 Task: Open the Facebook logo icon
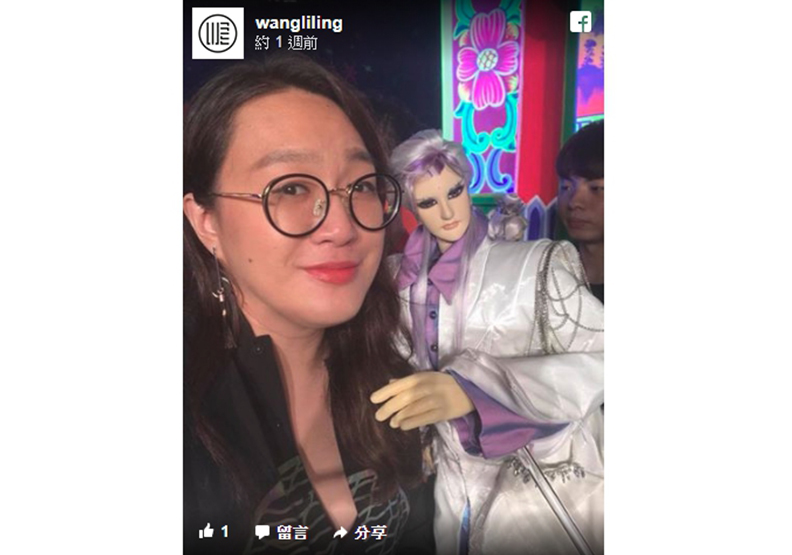[580, 22]
